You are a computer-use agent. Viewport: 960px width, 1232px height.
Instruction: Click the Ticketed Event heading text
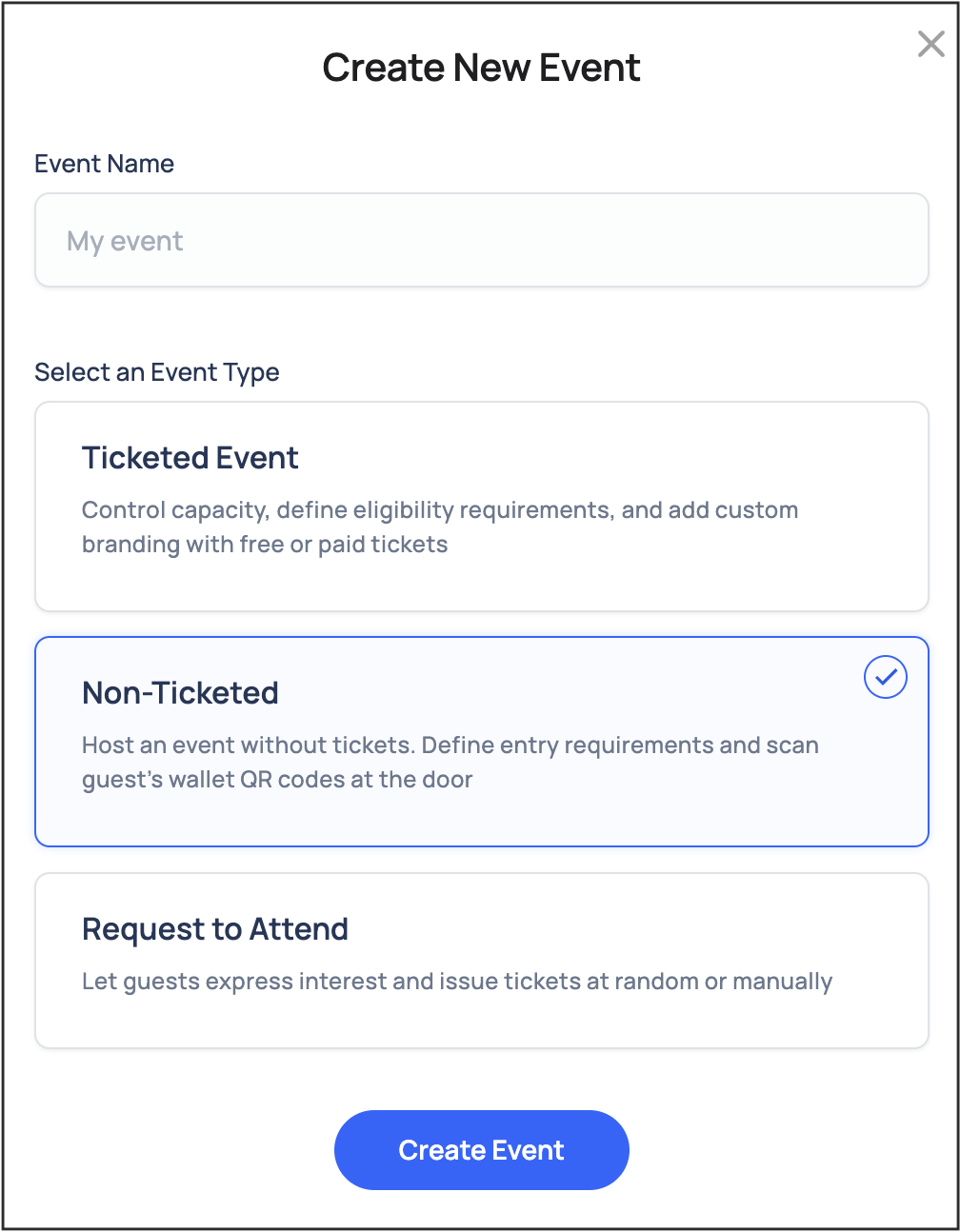pos(189,458)
